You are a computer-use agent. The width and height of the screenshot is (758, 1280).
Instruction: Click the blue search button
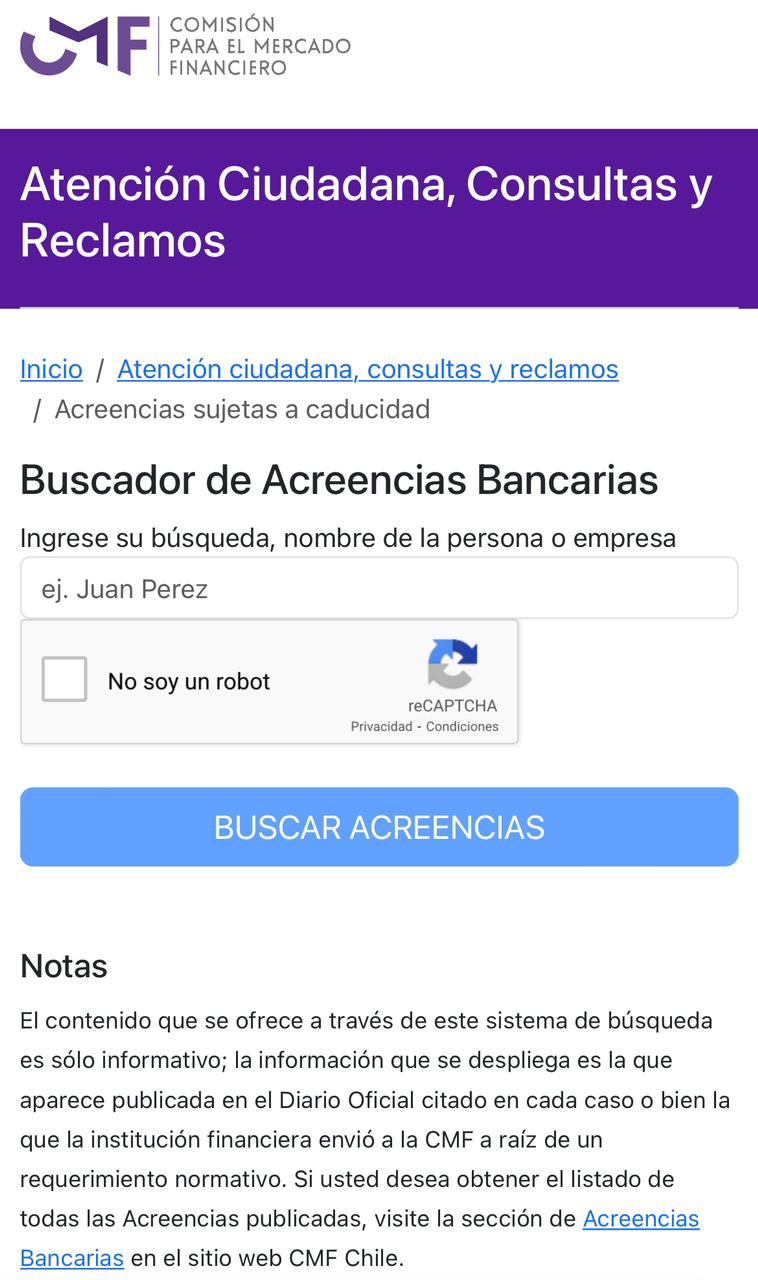[379, 827]
